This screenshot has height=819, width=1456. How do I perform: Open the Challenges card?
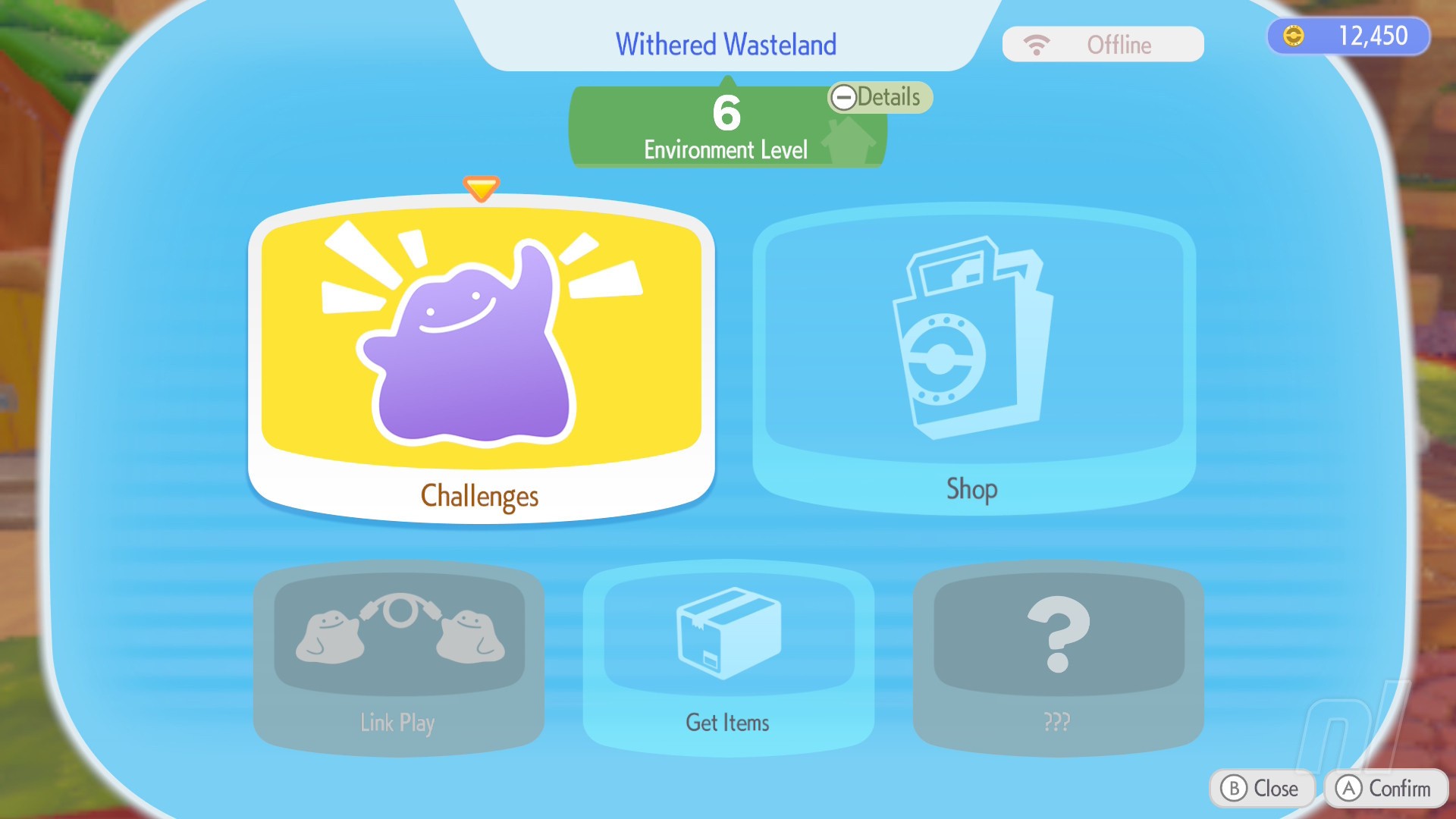point(481,361)
